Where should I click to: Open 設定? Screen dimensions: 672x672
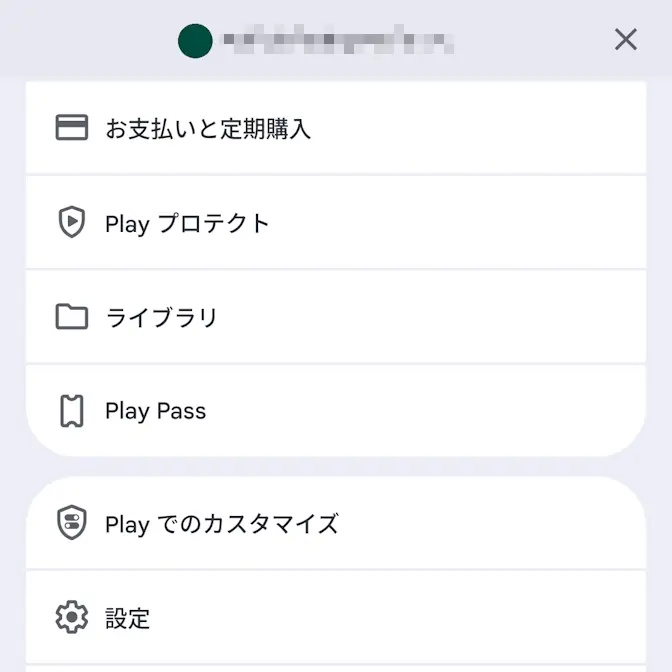point(336,617)
